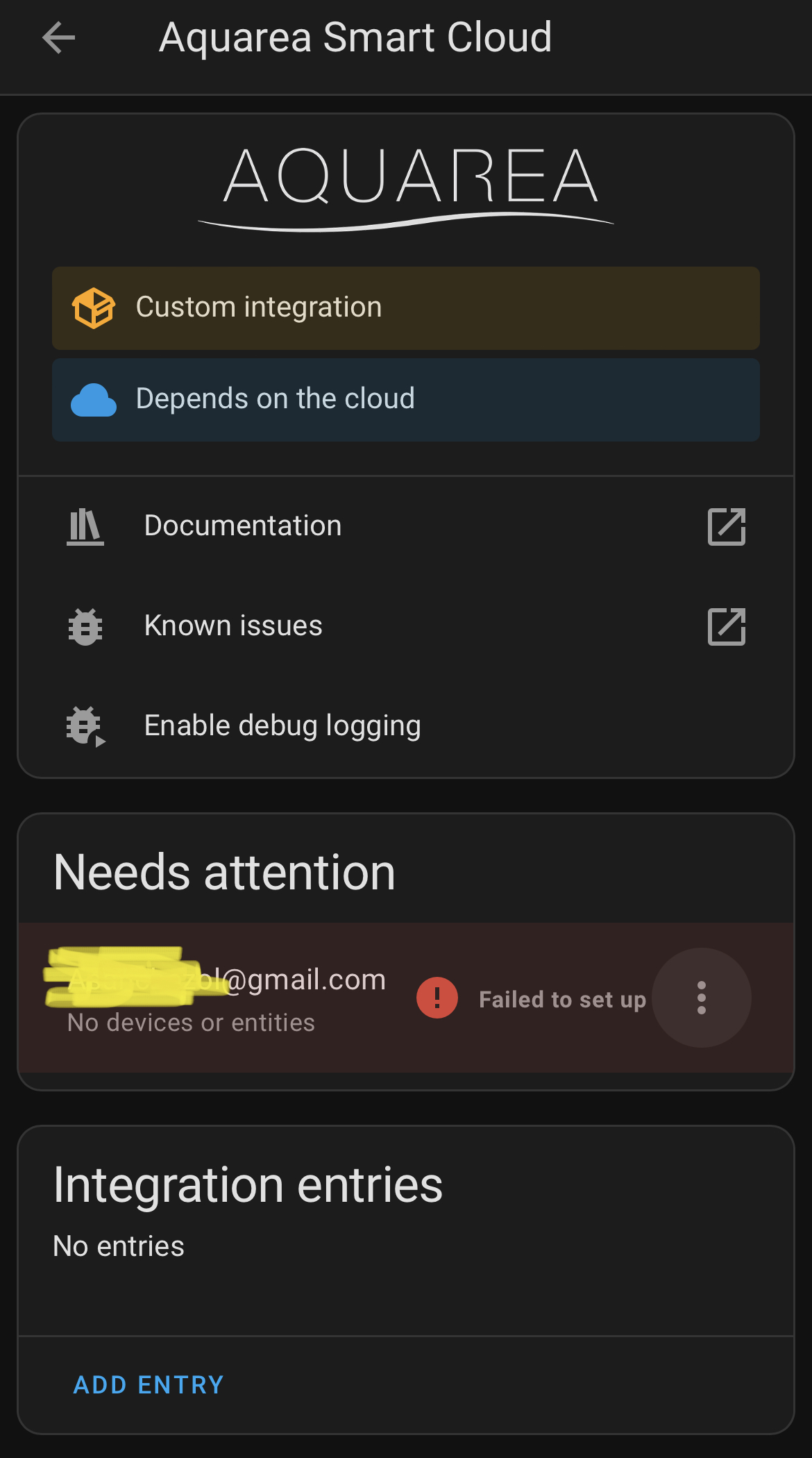Viewport: 812px width, 1458px height.
Task: Expand the Integration entries section
Action: (x=248, y=1185)
